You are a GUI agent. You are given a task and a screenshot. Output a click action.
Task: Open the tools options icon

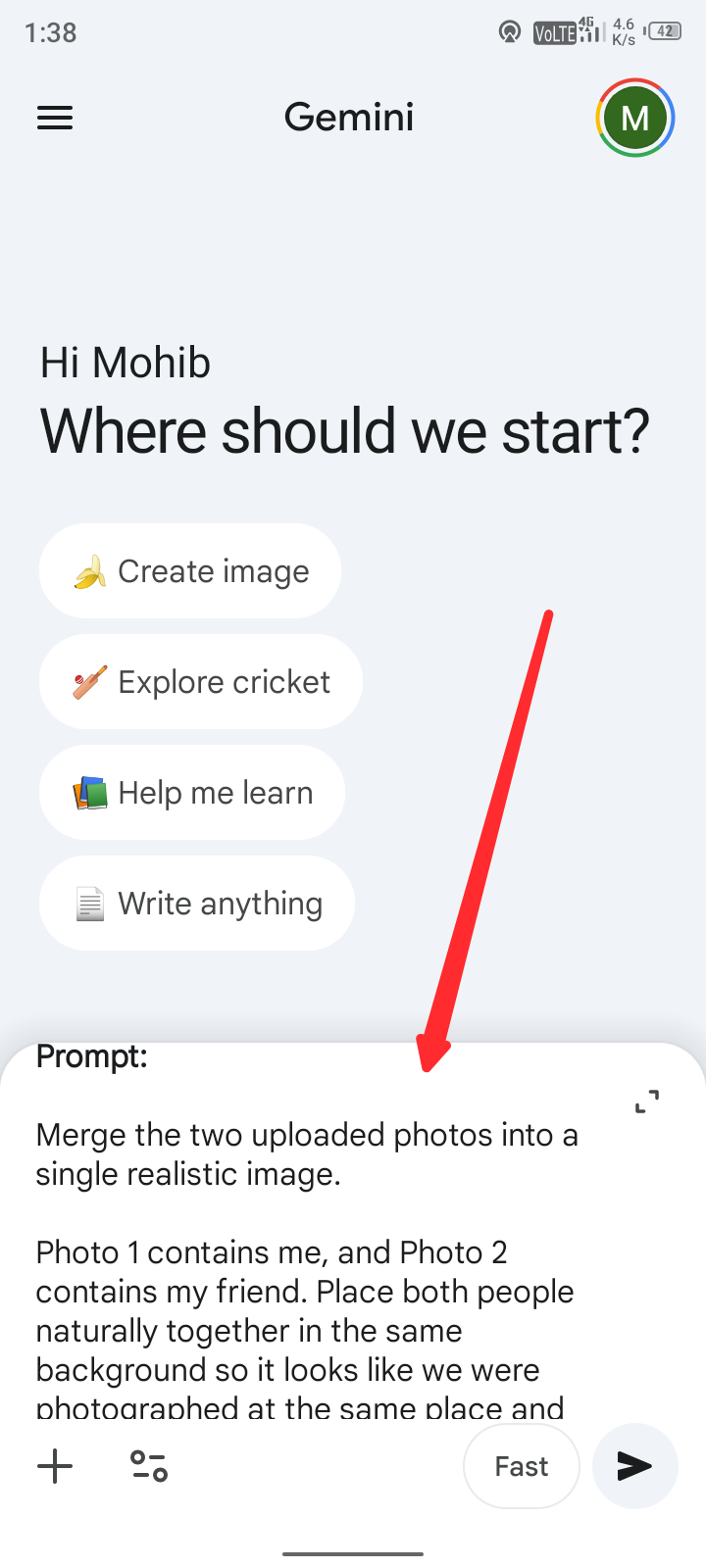tap(149, 1466)
